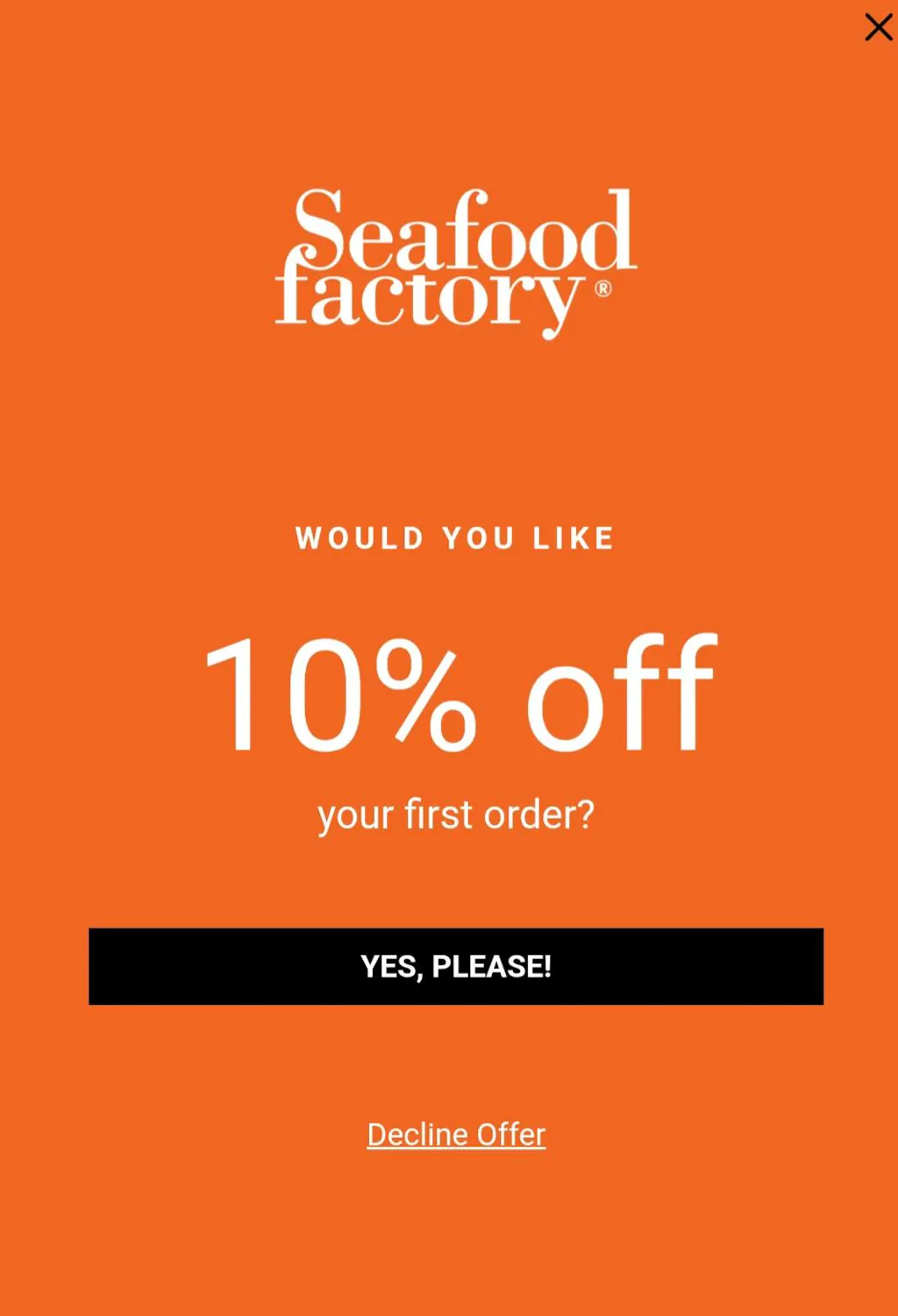Image resolution: width=898 pixels, height=1316 pixels.
Task: Tap the YES, PLEASE! button
Action: 455,966
